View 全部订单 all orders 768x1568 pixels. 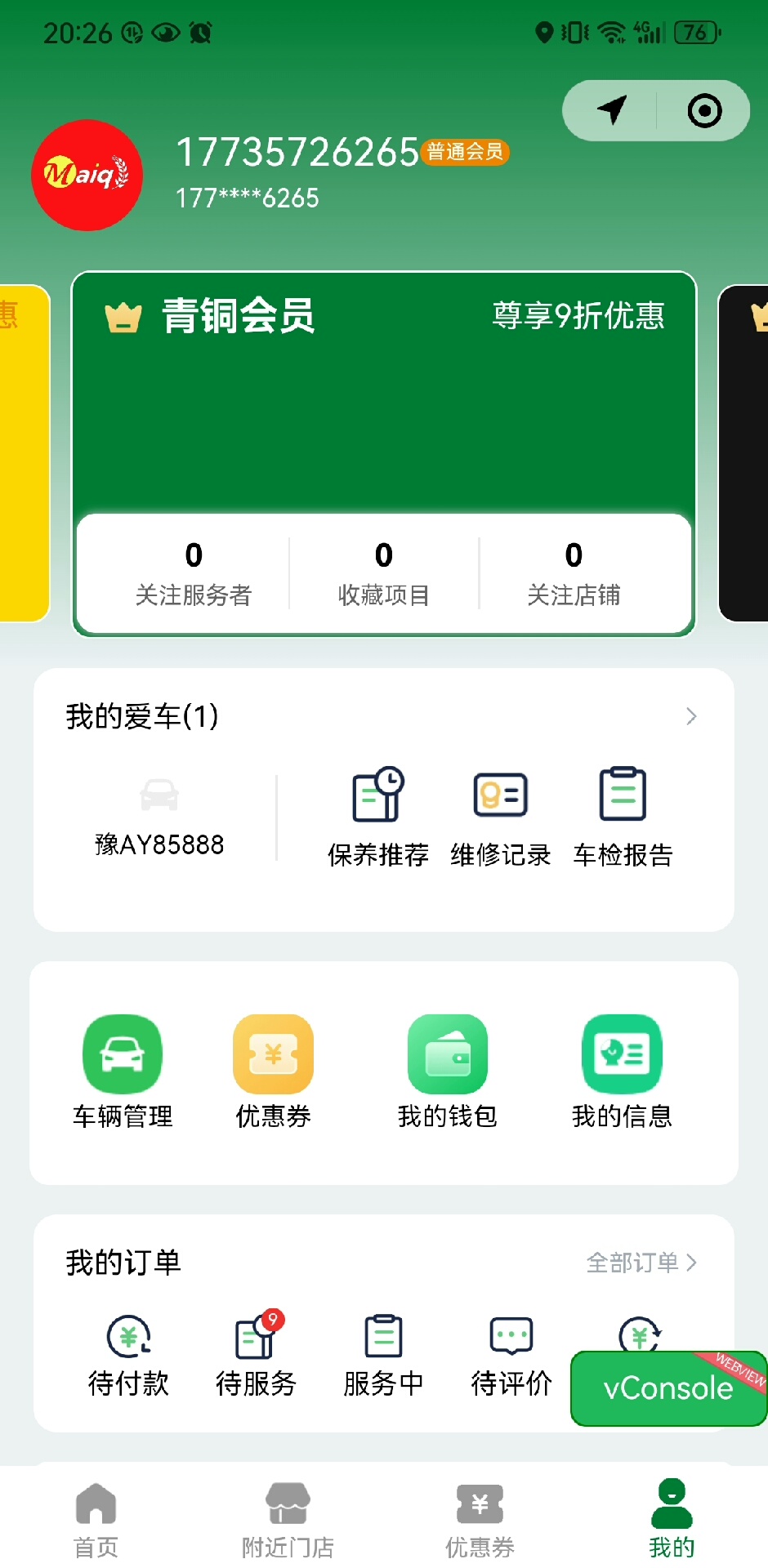click(x=641, y=1263)
